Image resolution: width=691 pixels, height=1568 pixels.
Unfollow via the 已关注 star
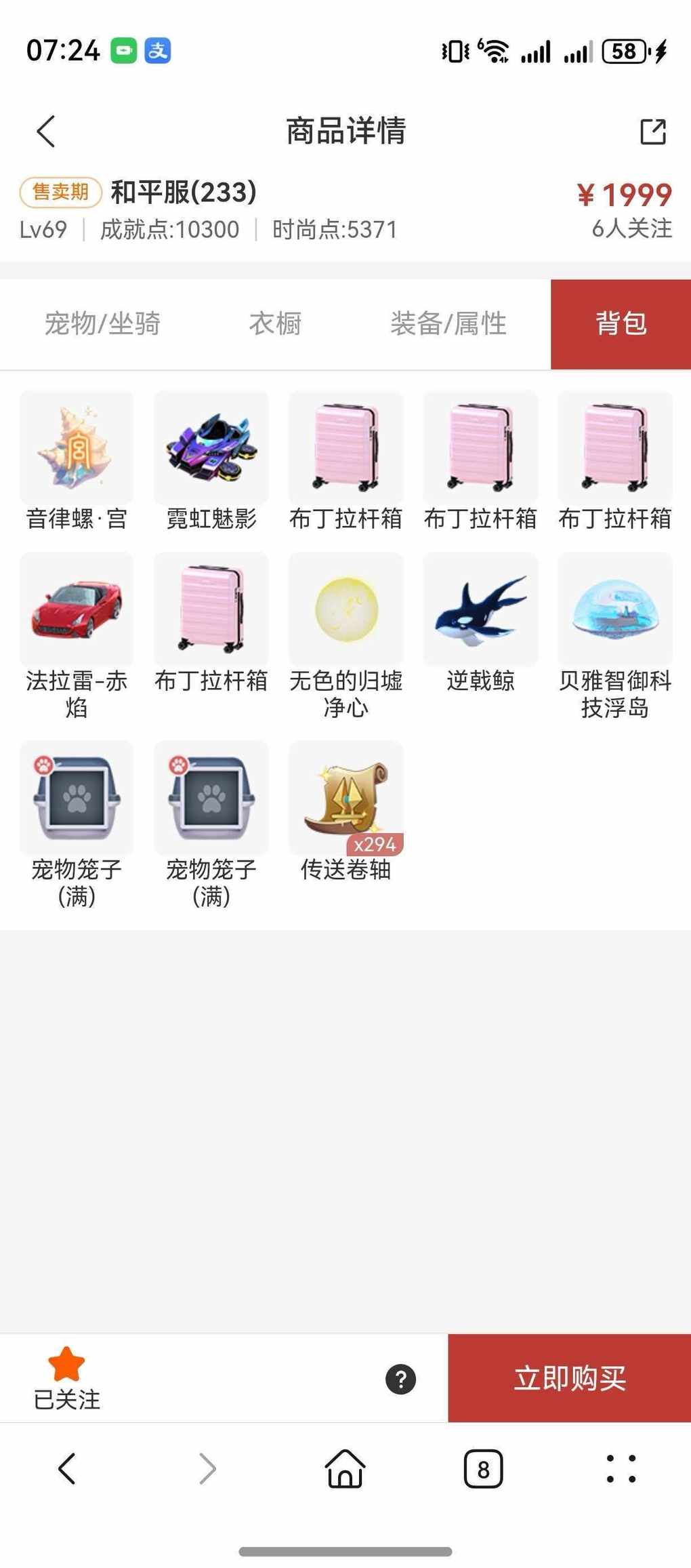click(66, 1378)
